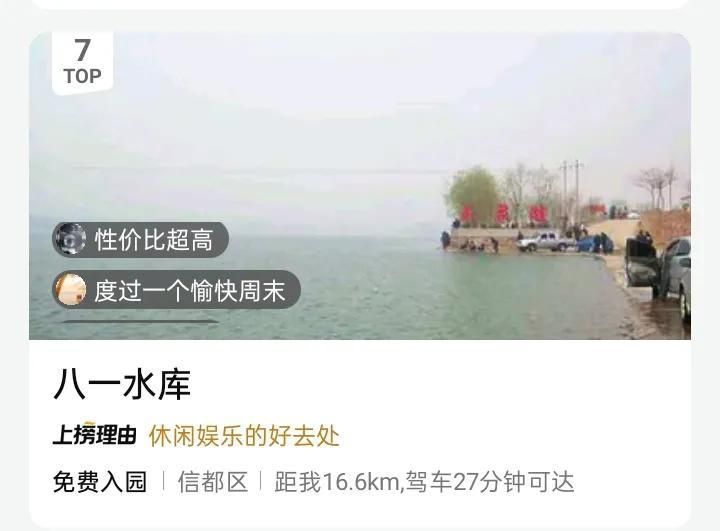
Task: Open the 八一水库 attraction card
Action: 122,385
